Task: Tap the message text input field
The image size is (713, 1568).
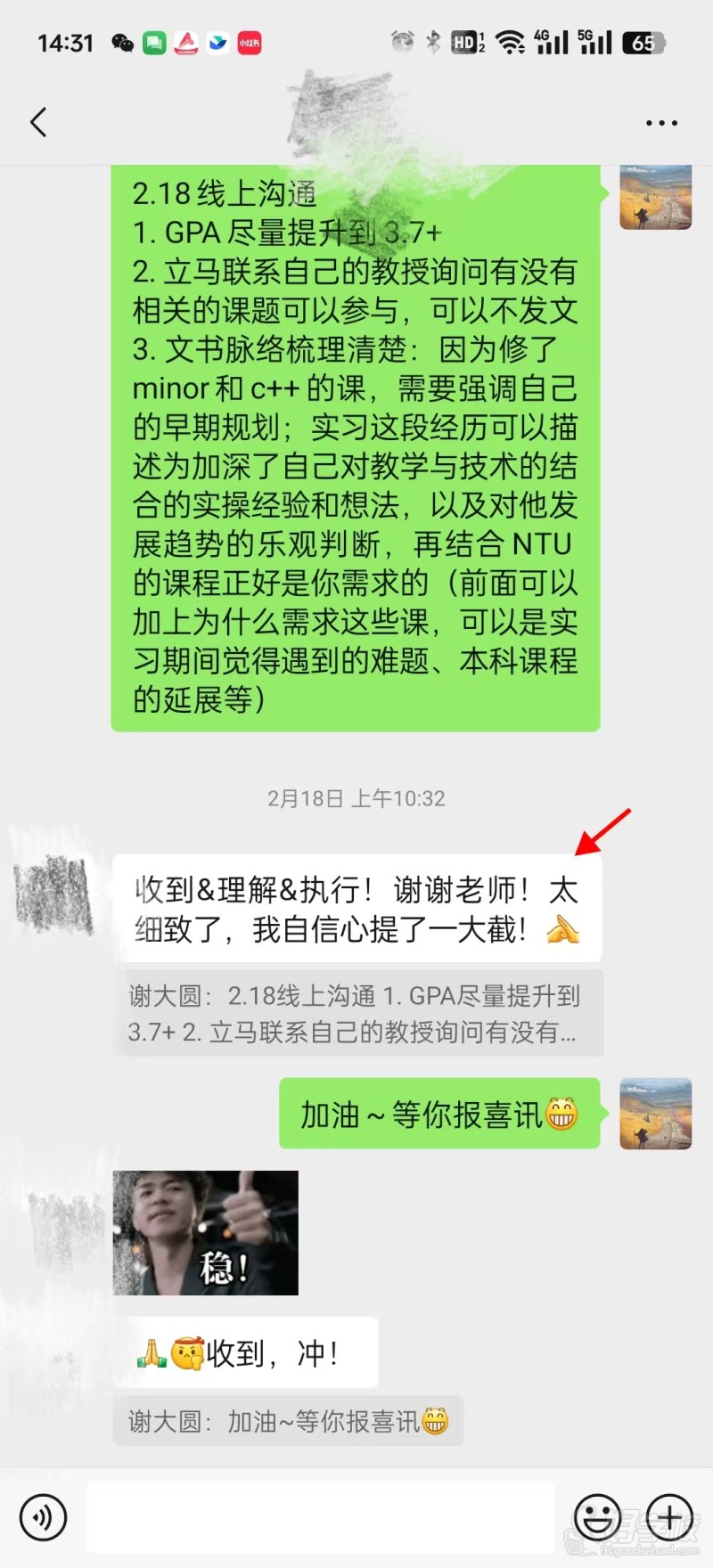Action: click(321, 1517)
